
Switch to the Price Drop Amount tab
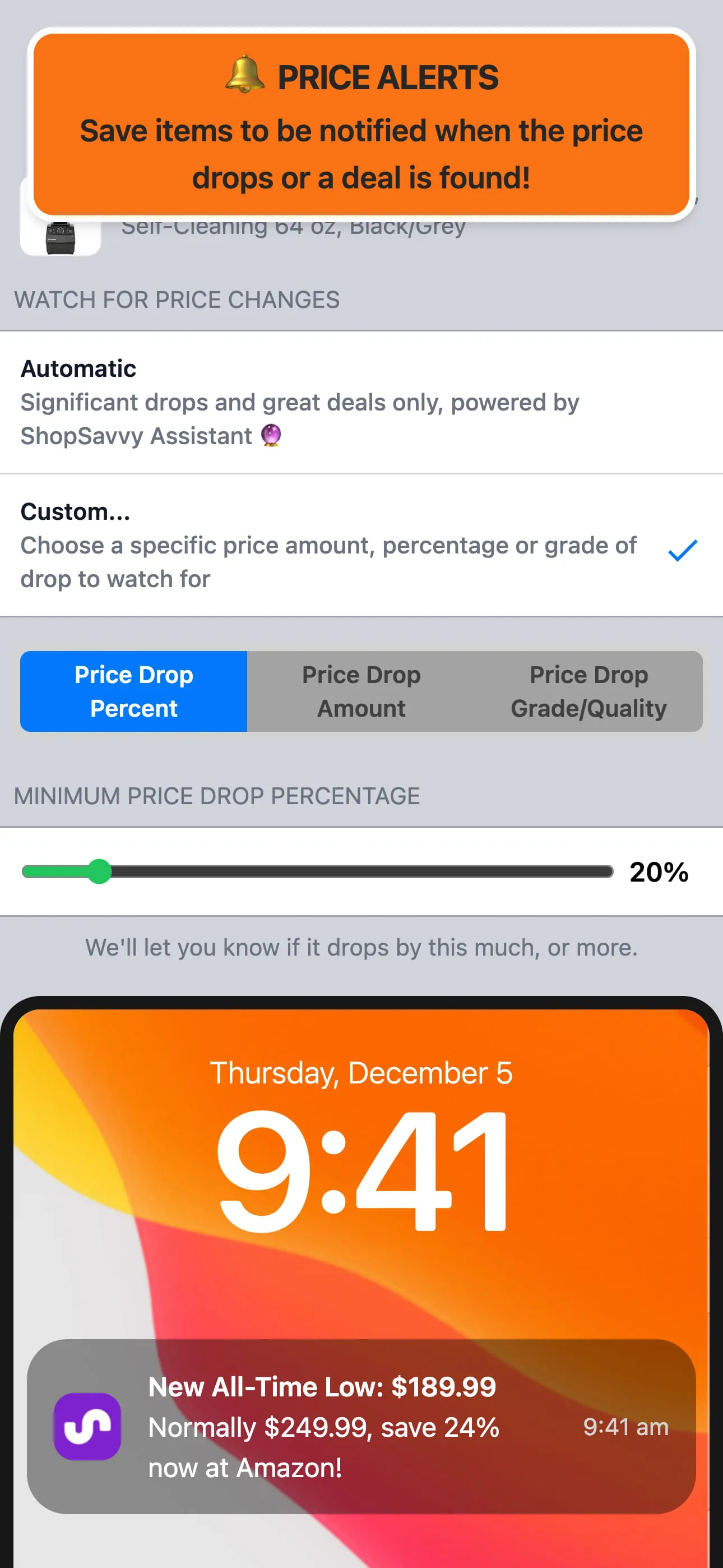tap(361, 691)
